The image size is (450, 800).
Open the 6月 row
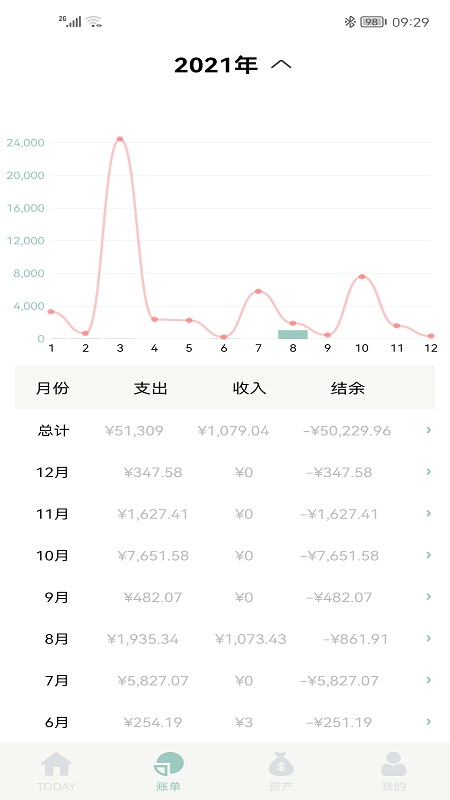pos(225,722)
